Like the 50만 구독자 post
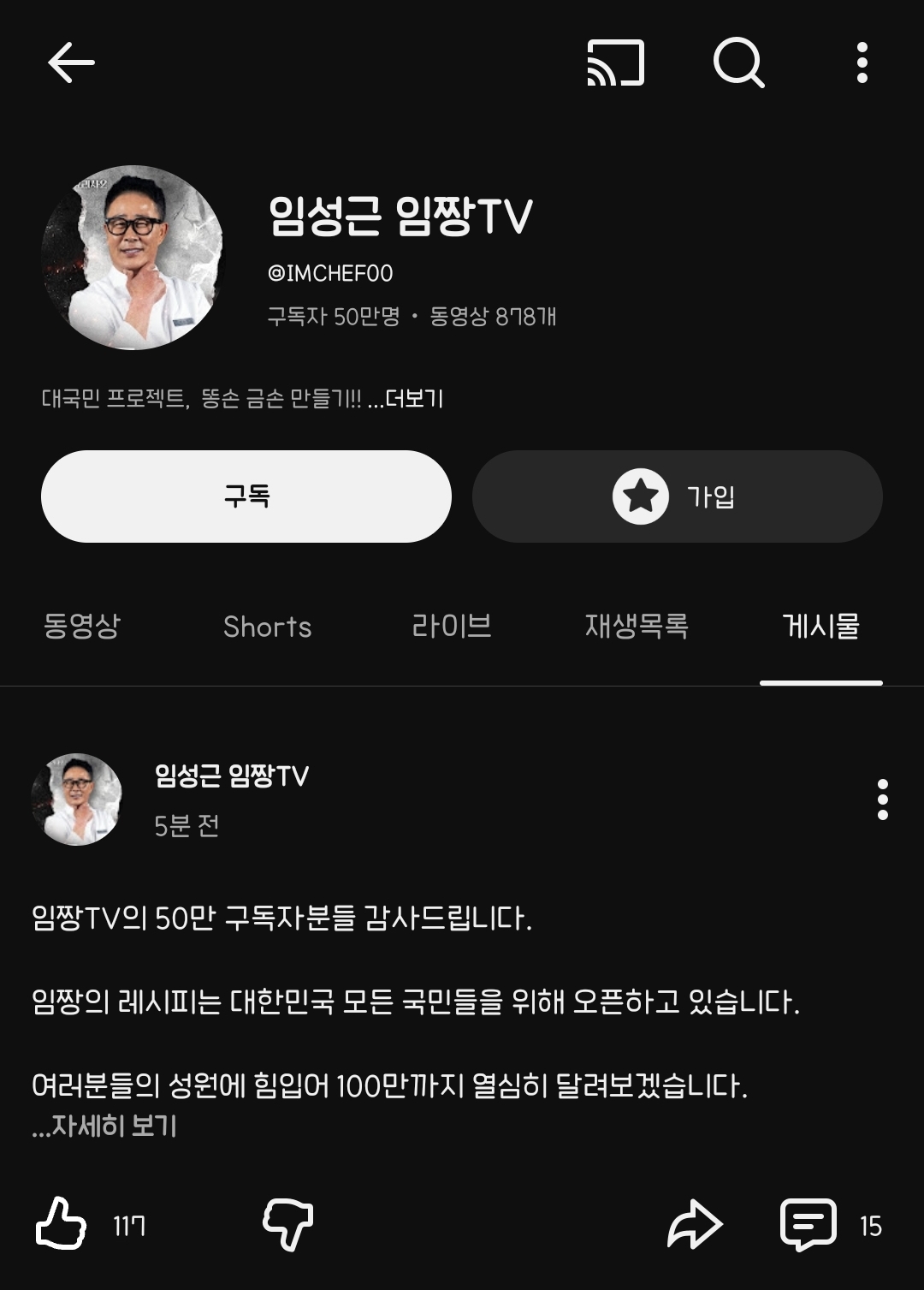This screenshot has width=924, height=1290. [62, 1225]
